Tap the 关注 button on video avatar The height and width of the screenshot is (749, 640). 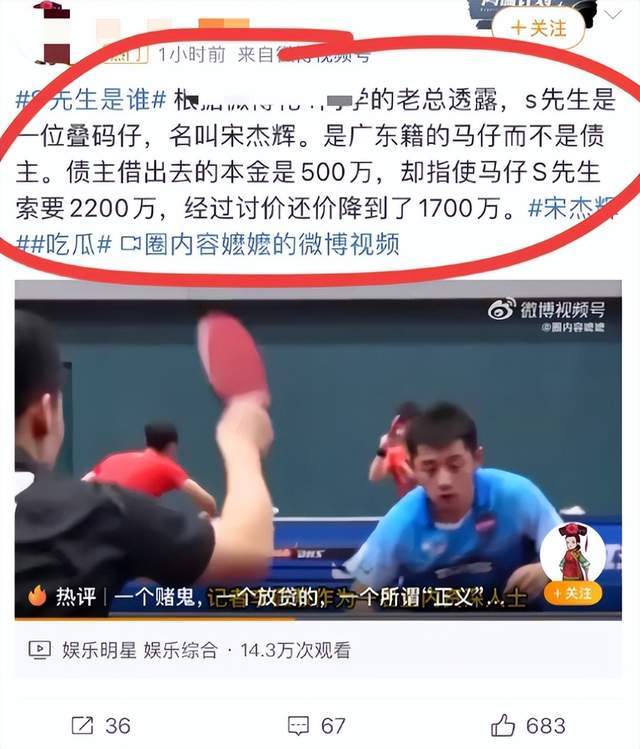[x=573, y=593]
